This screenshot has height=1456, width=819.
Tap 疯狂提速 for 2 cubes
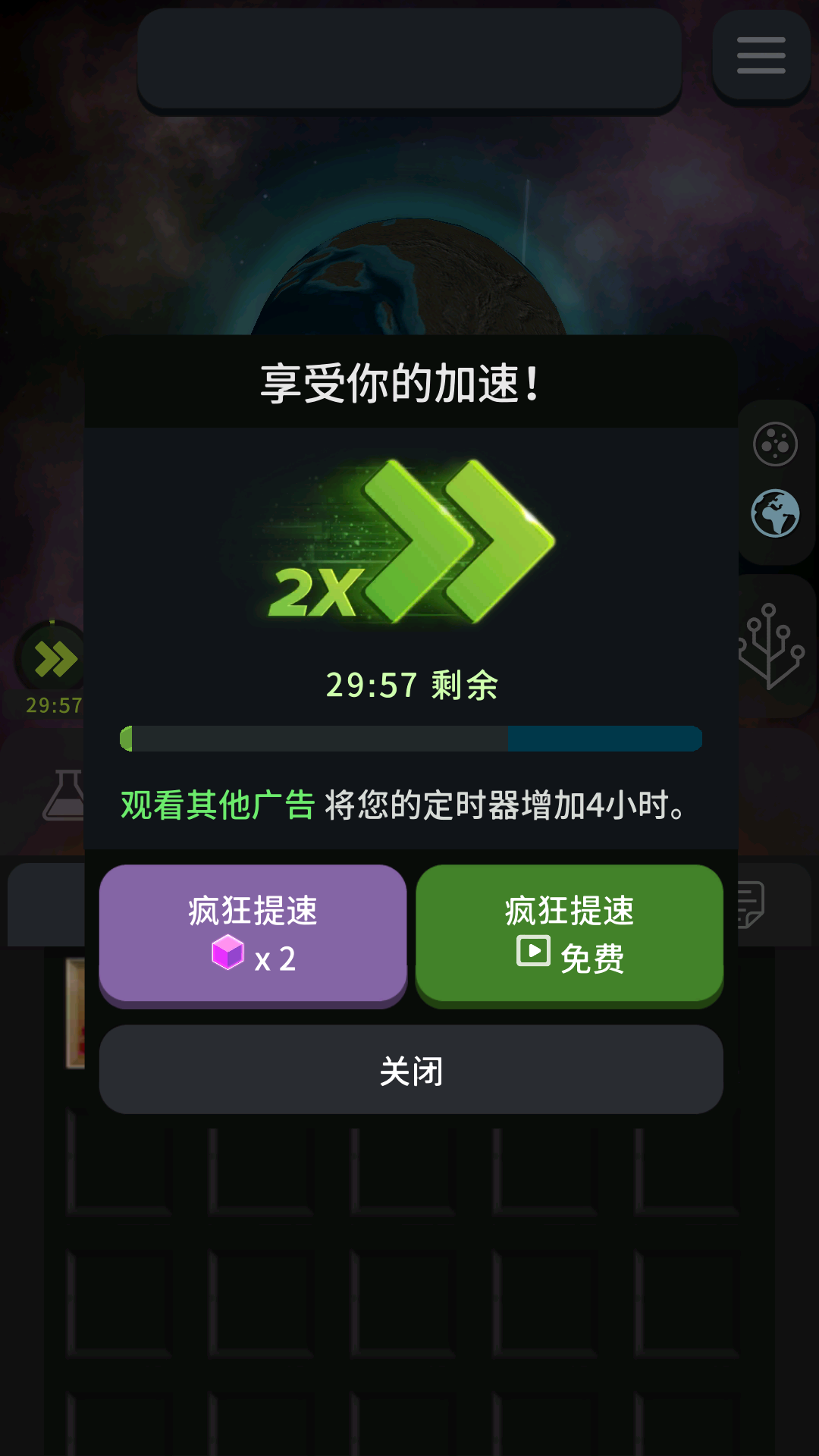pyautogui.click(x=253, y=933)
